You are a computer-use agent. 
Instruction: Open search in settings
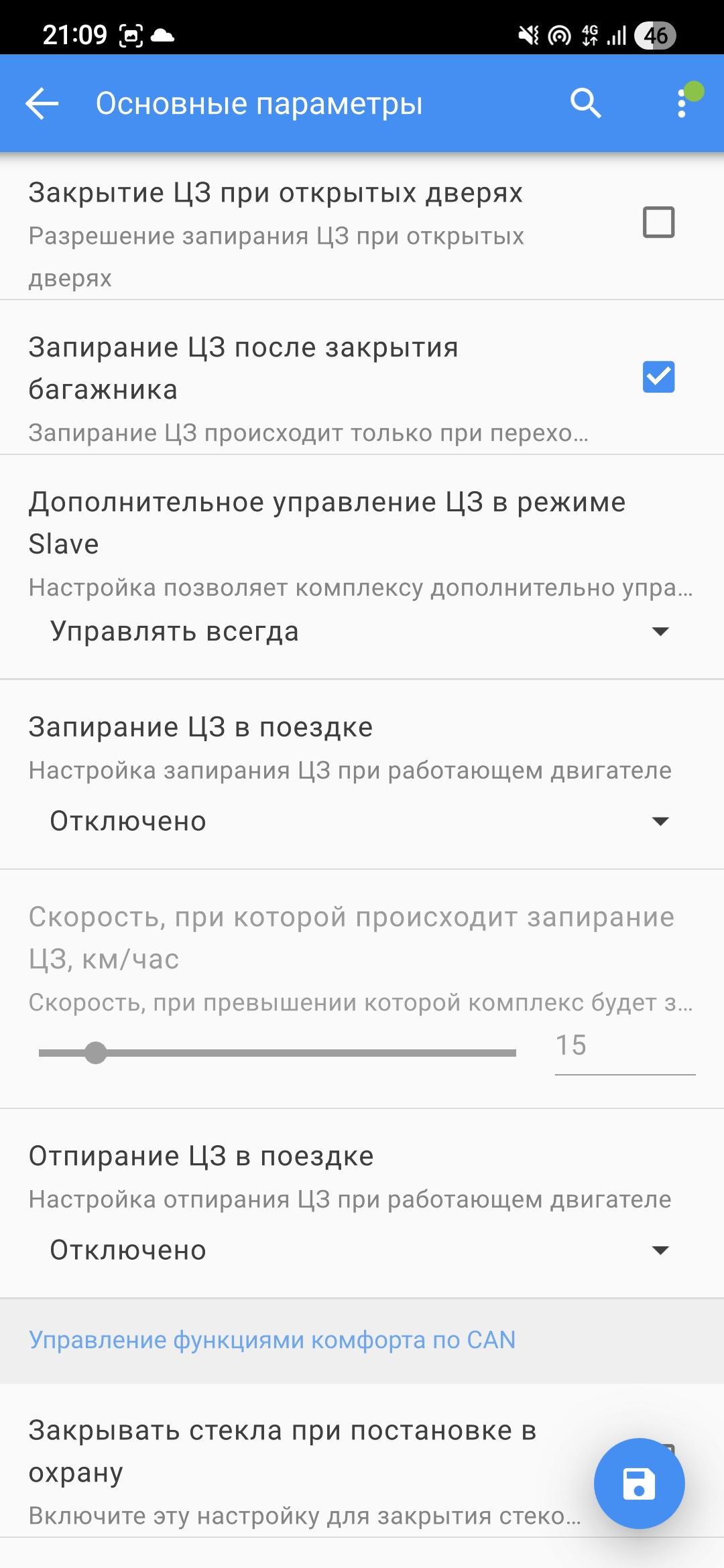click(x=585, y=104)
